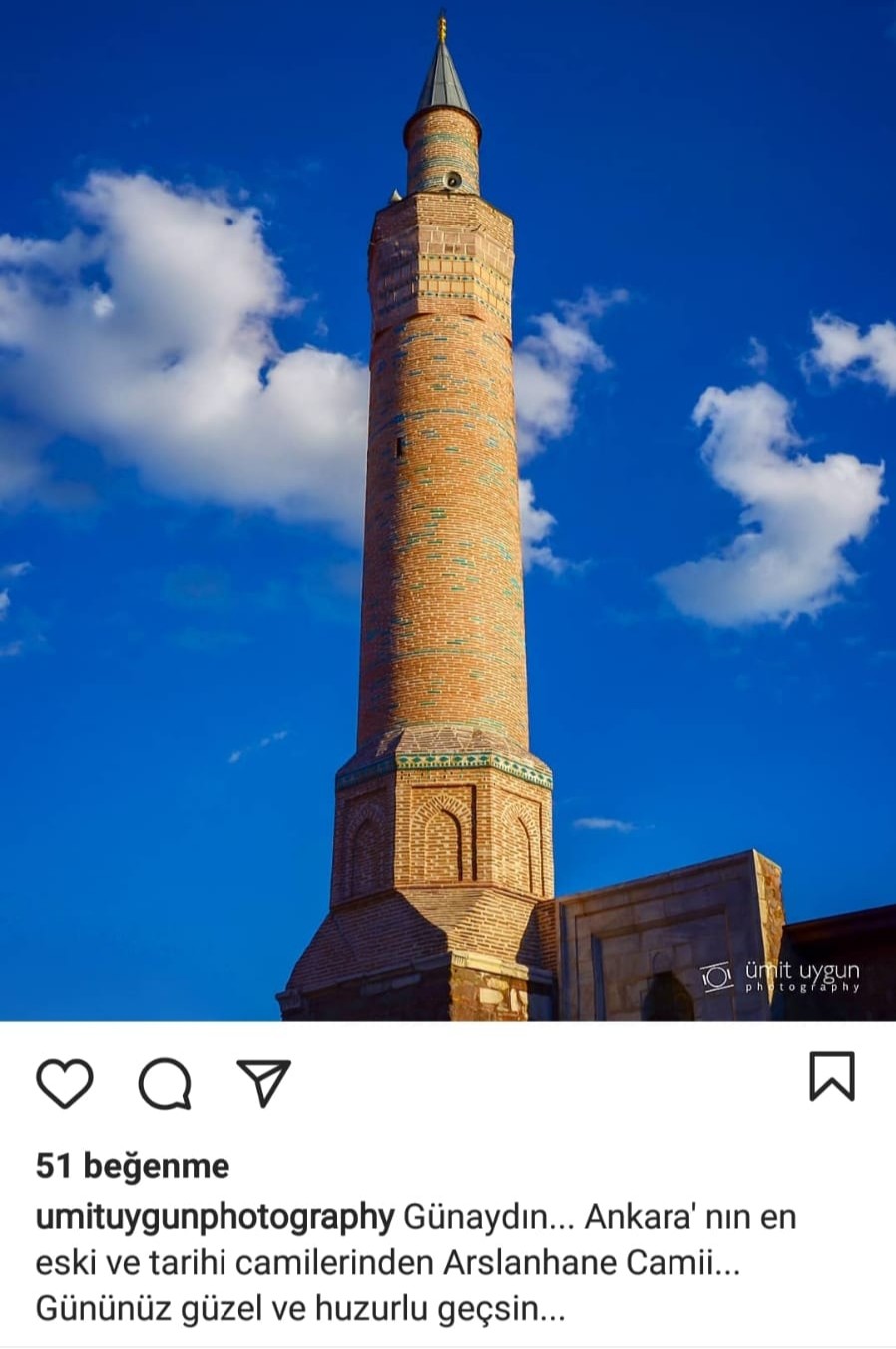This screenshot has height=1349, width=896.
Task: Open umituygunphotography's profile
Action: pyautogui.click(x=215, y=1217)
